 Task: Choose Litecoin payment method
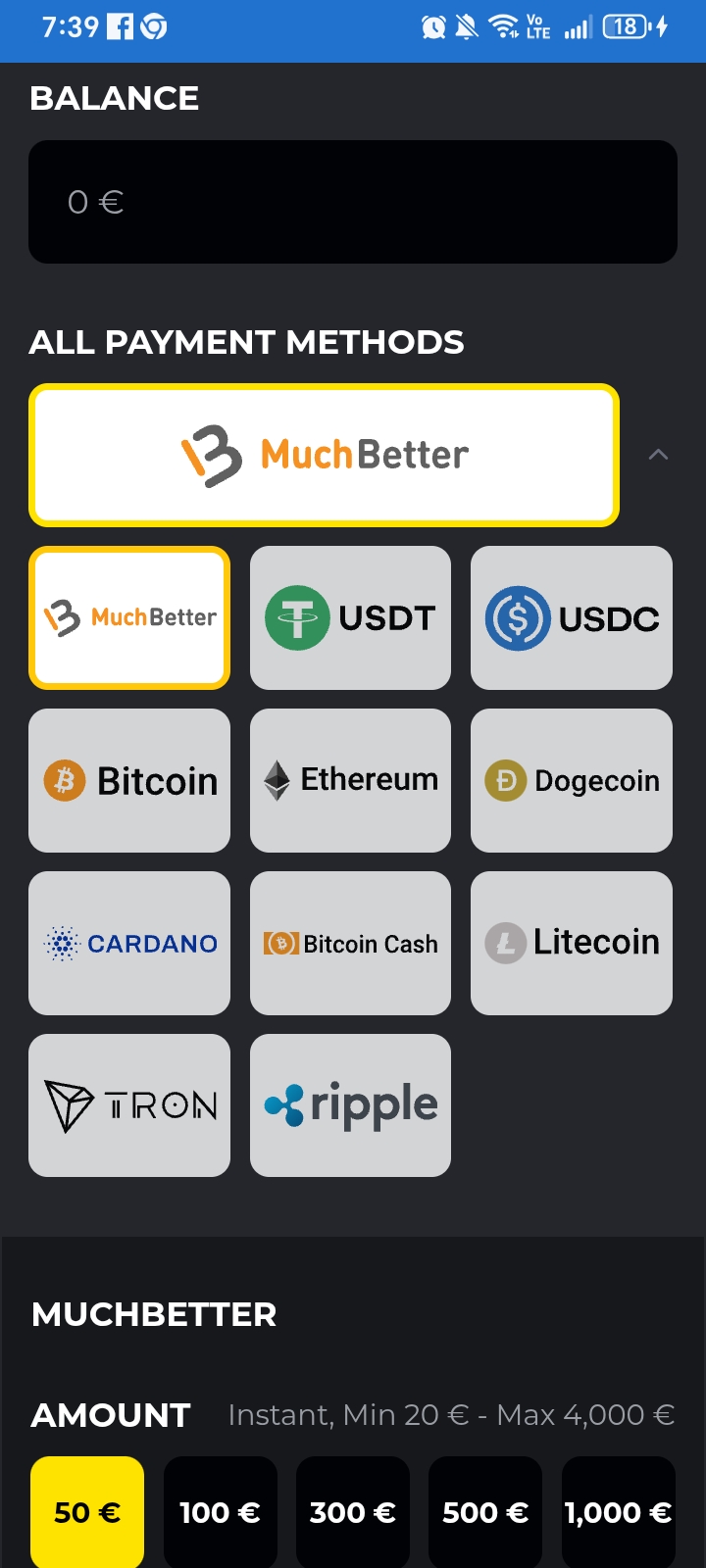click(572, 943)
